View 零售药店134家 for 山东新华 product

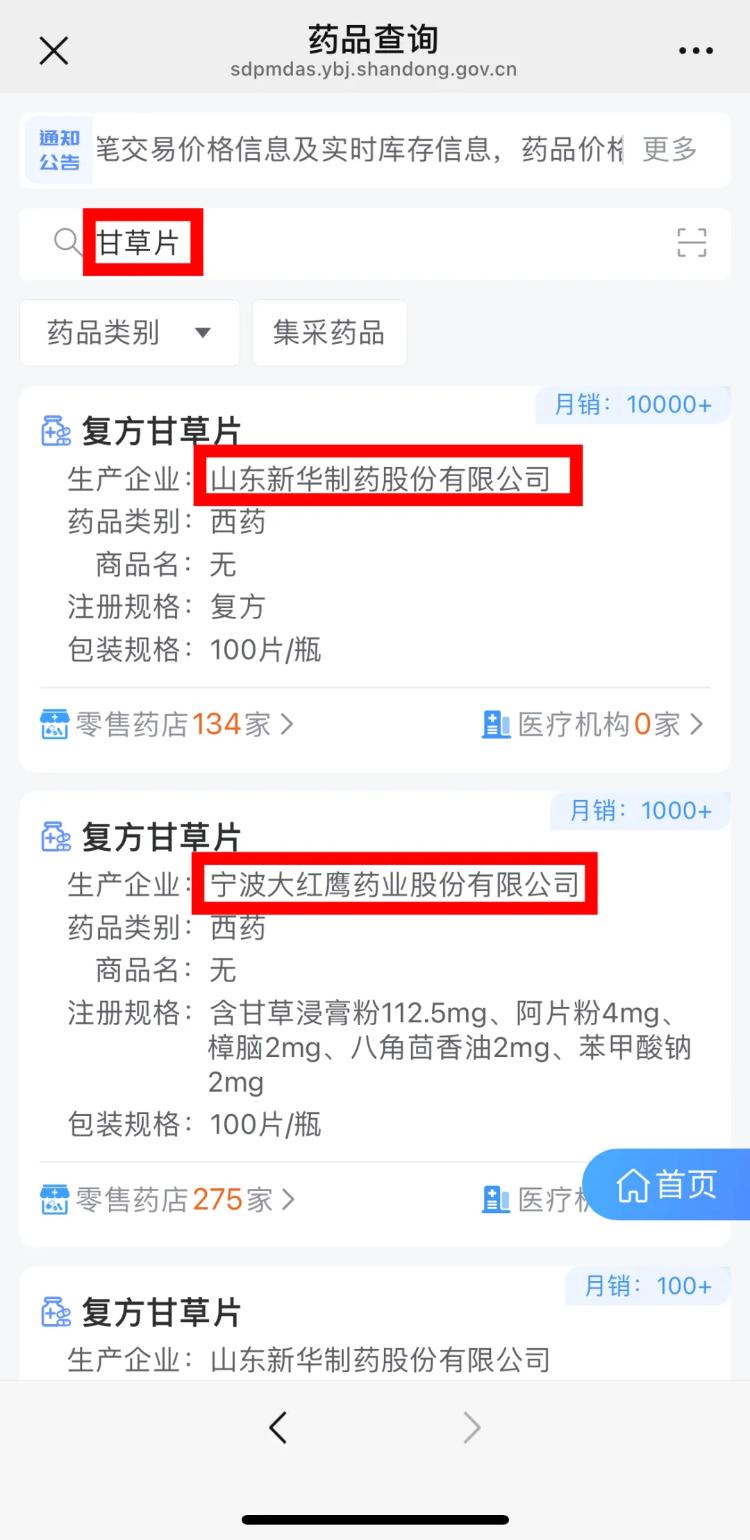click(167, 724)
